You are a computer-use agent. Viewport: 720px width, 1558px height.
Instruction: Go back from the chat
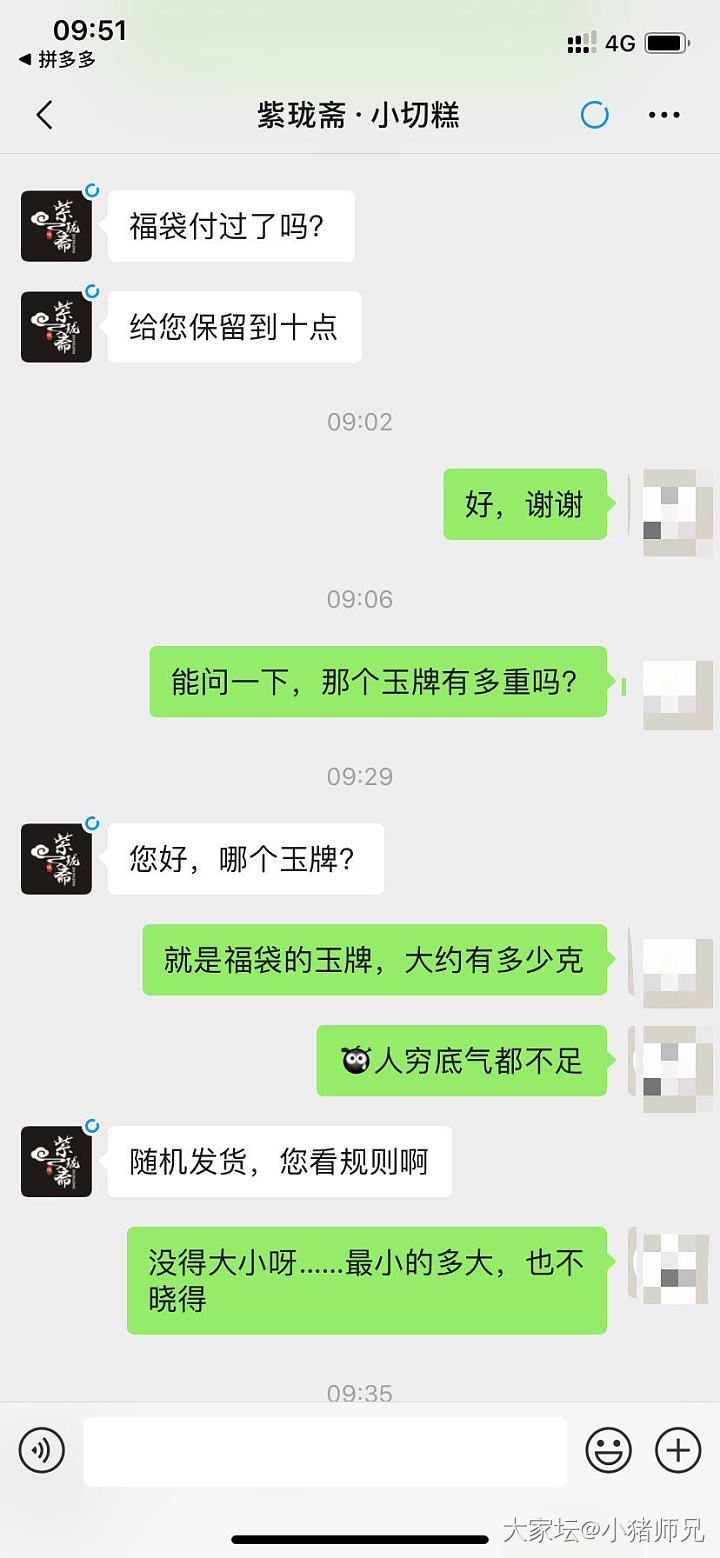click(44, 116)
